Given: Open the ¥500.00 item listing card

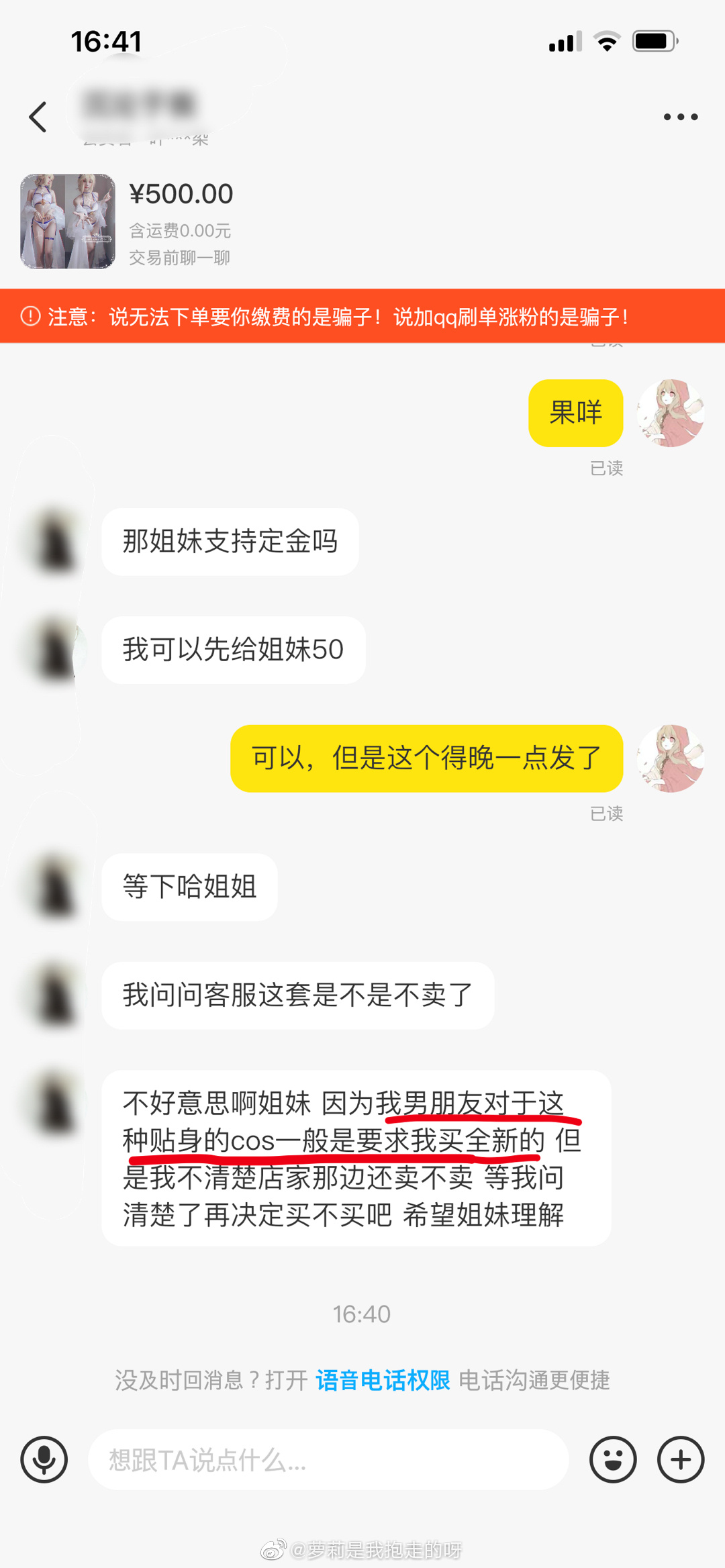Looking at the screenshot, I should [x=128, y=222].
